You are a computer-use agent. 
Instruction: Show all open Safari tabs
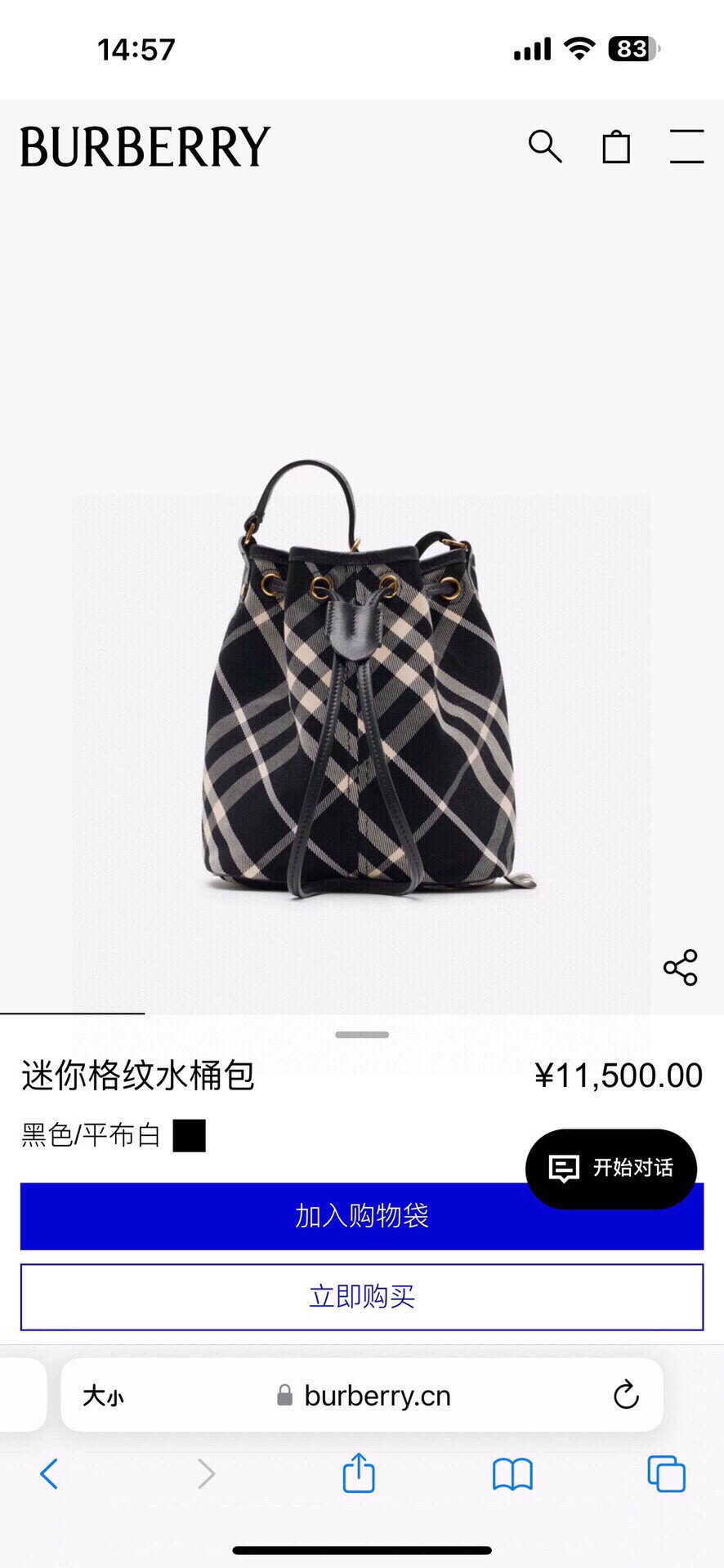point(666,1474)
